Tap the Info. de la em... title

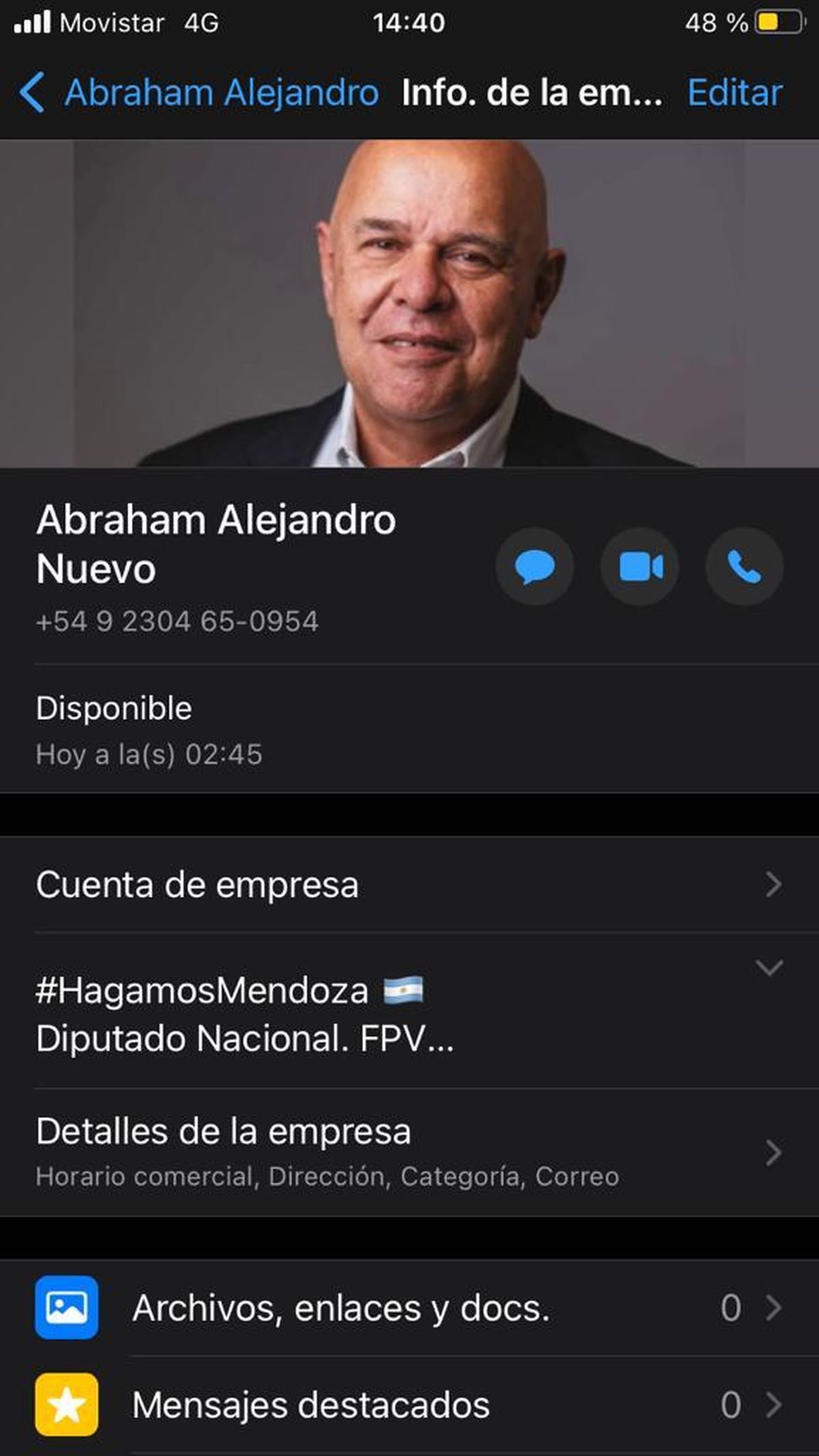(532, 92)
